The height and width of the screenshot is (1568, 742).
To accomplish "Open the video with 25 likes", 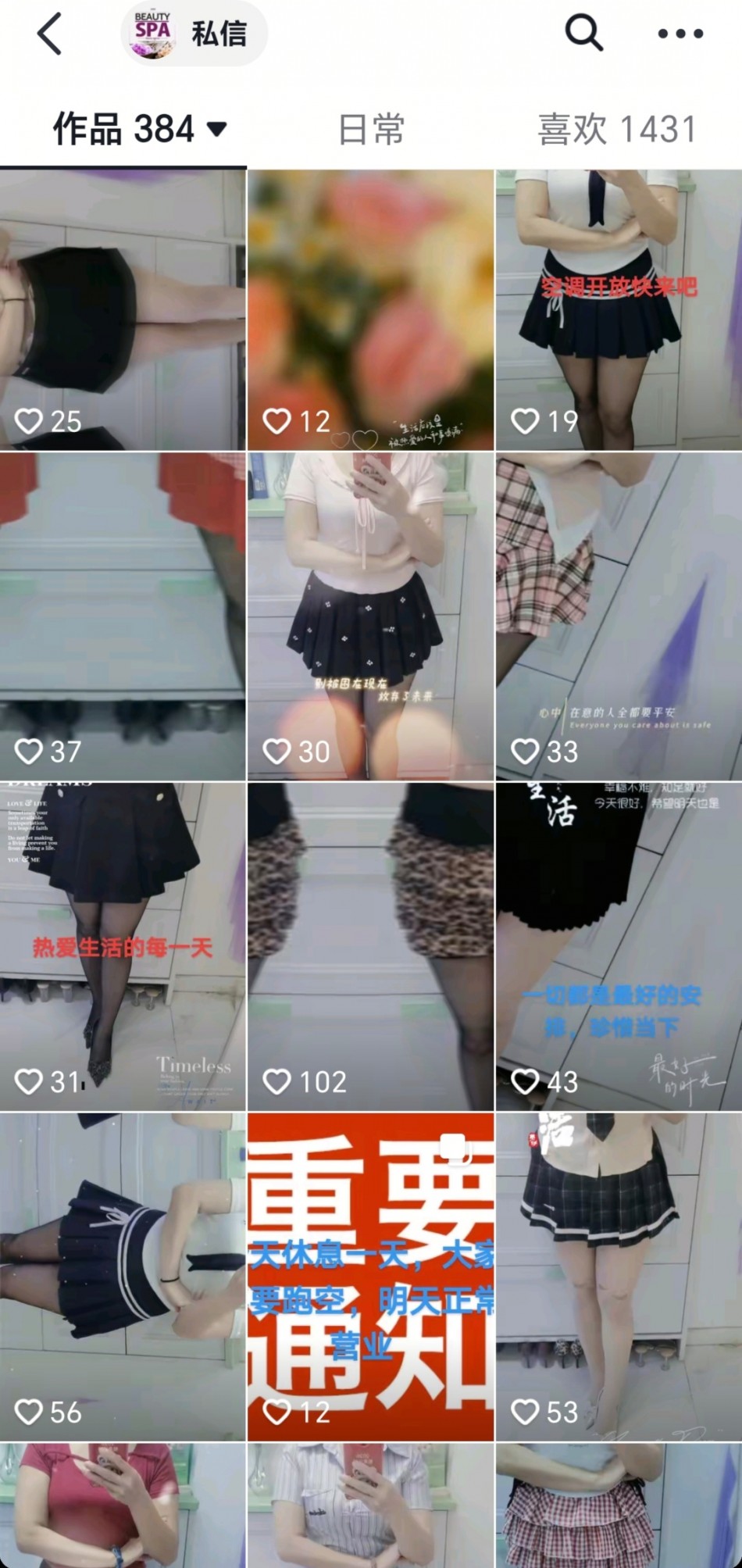I will pyautogui.click(x=123, y=310).
